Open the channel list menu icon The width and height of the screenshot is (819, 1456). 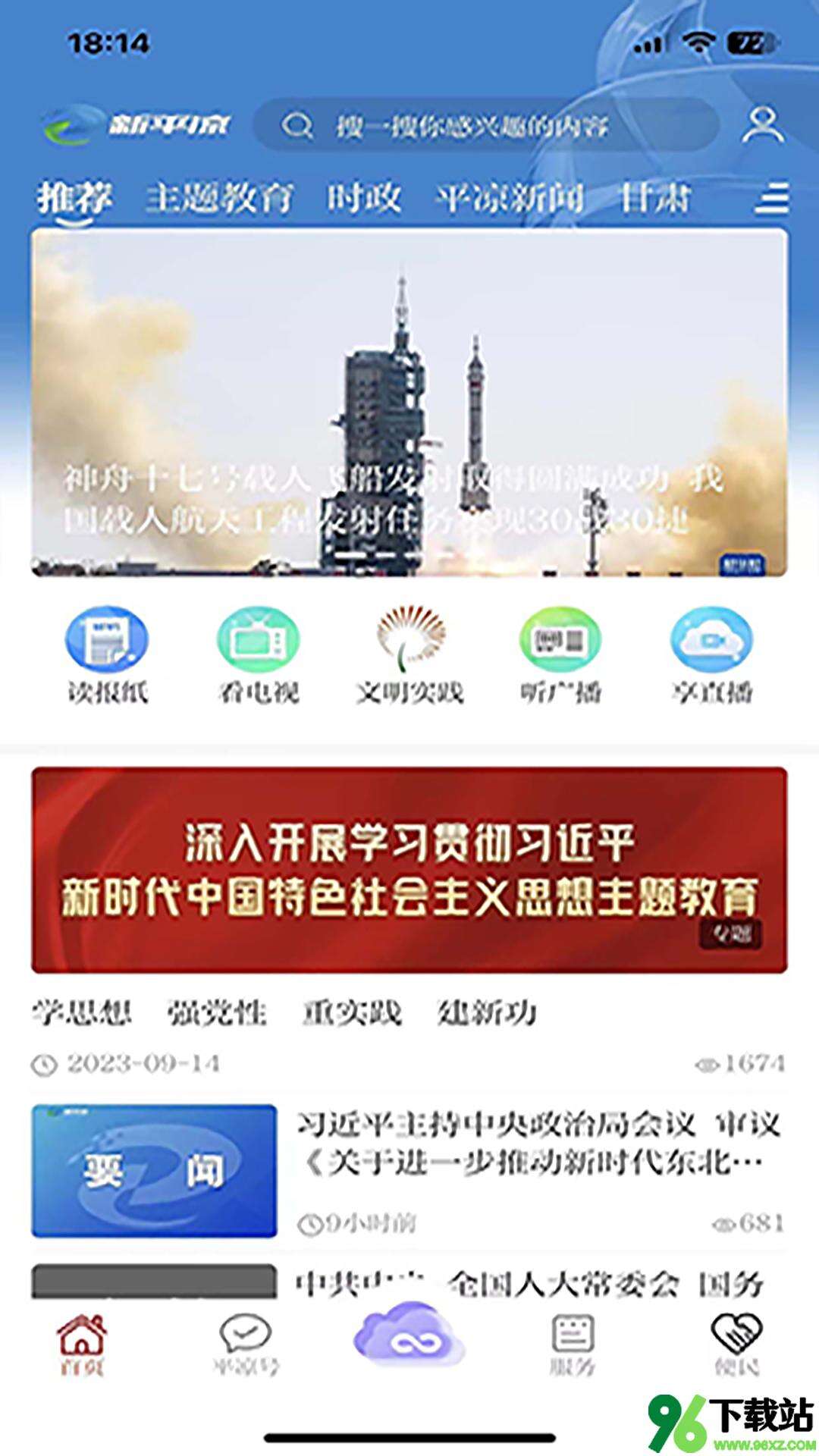772,198
